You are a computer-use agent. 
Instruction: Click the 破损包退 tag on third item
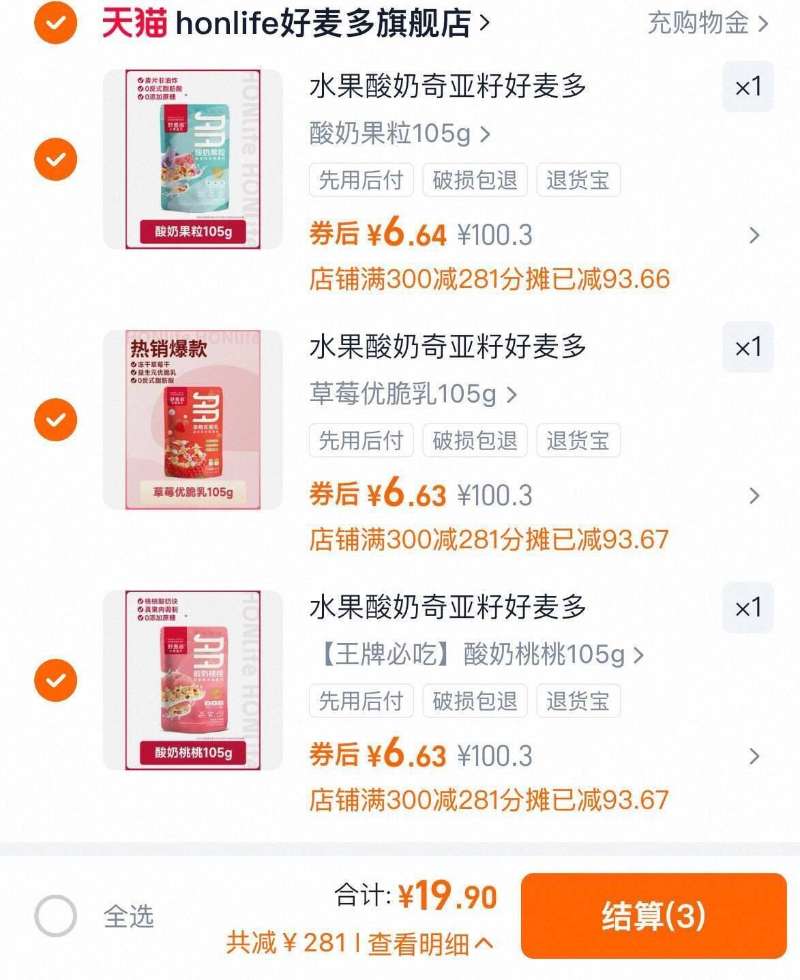tap(474, 701)
